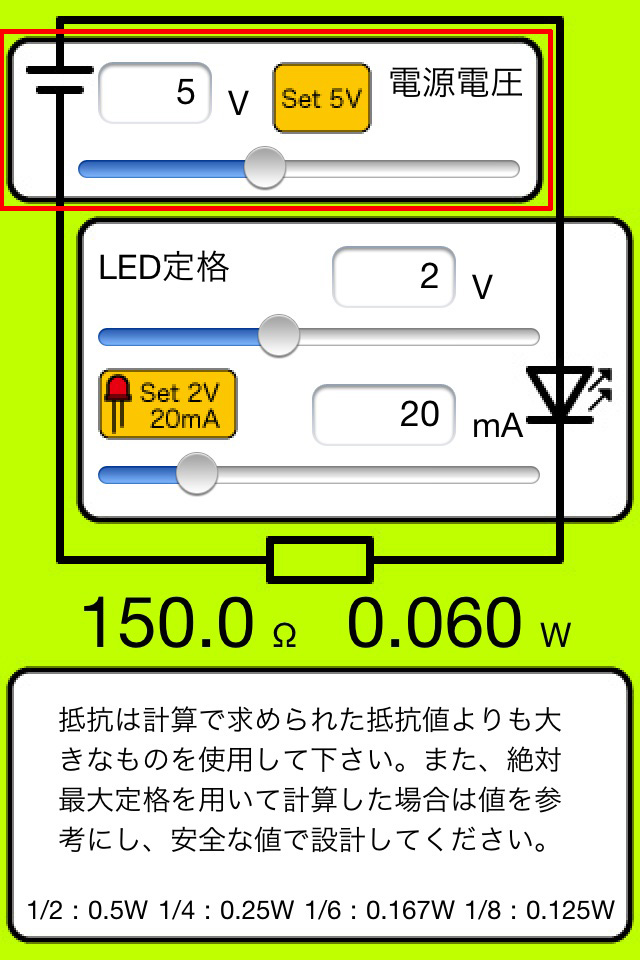Tap the Set 5V button
Screen dimensions: 640x960
point(321,99)
